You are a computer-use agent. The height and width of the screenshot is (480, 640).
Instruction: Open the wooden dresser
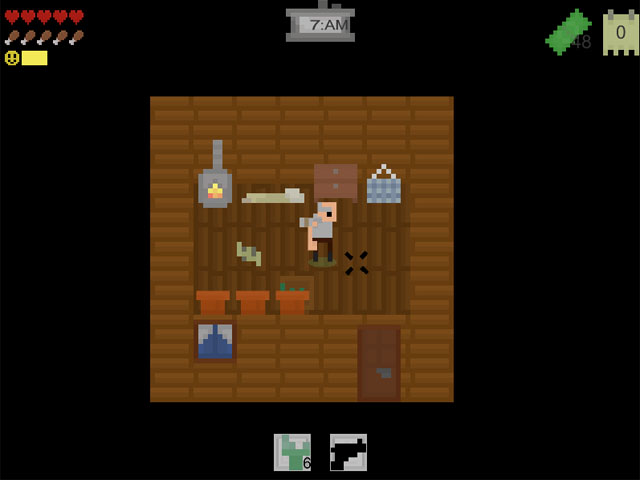(335, 182)
